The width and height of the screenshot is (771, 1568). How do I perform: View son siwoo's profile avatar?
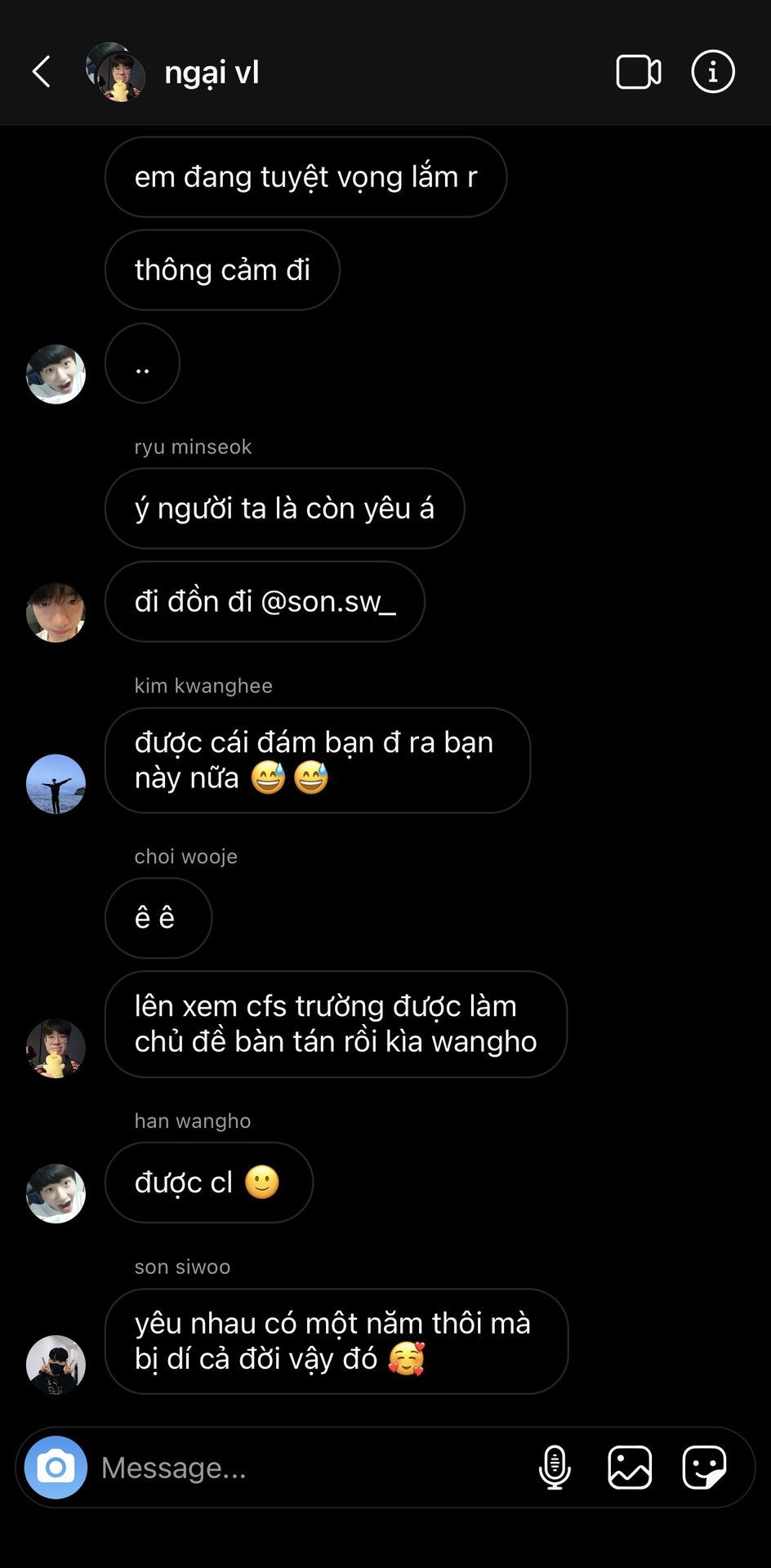56,1364
